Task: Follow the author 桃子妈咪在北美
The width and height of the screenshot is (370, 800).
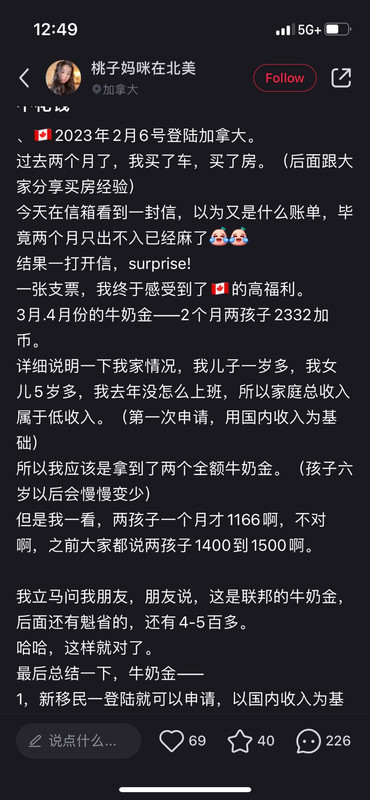Action: click(285, 78)
